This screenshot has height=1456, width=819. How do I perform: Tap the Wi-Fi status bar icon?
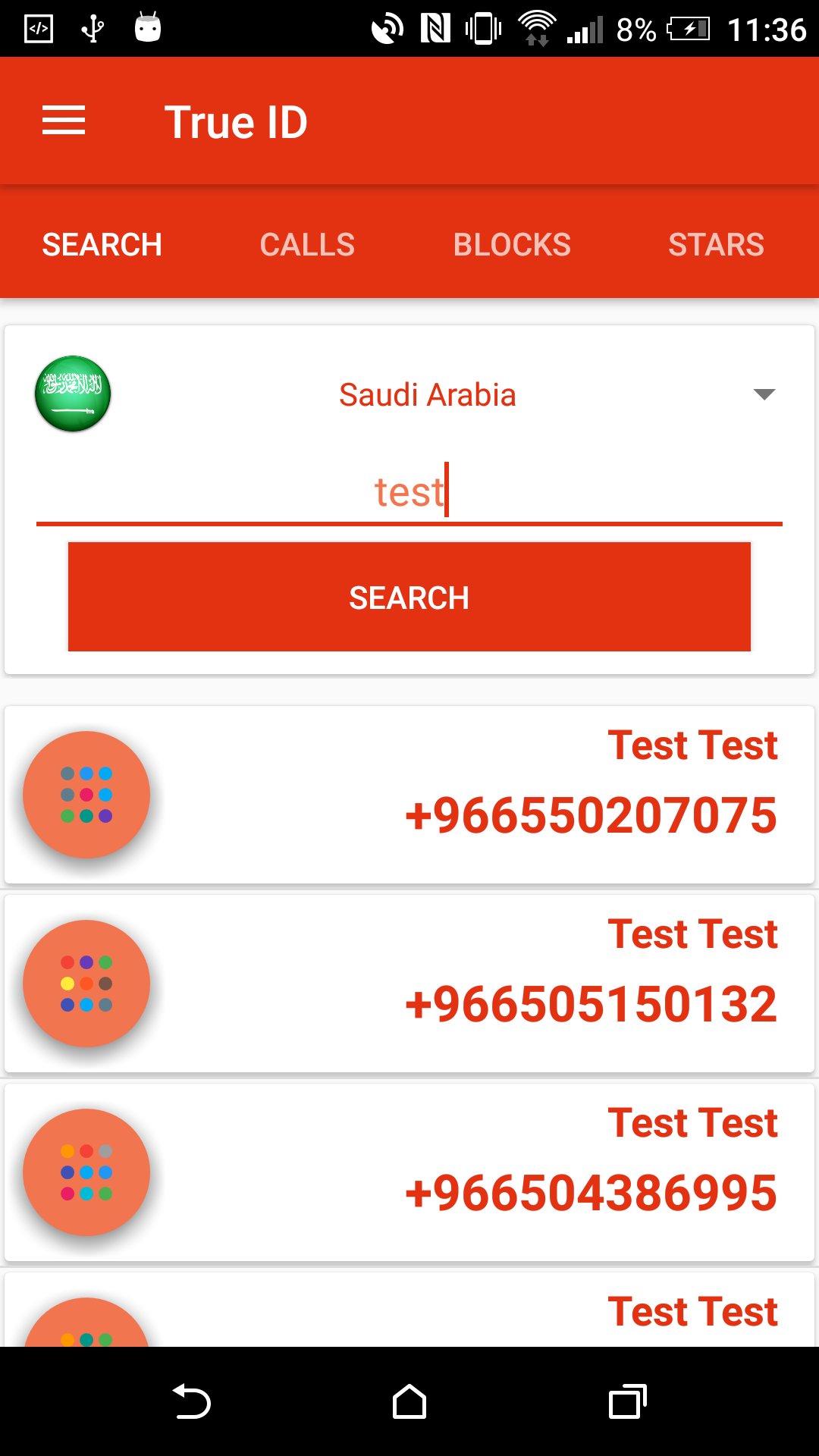(x=538, y=29)
